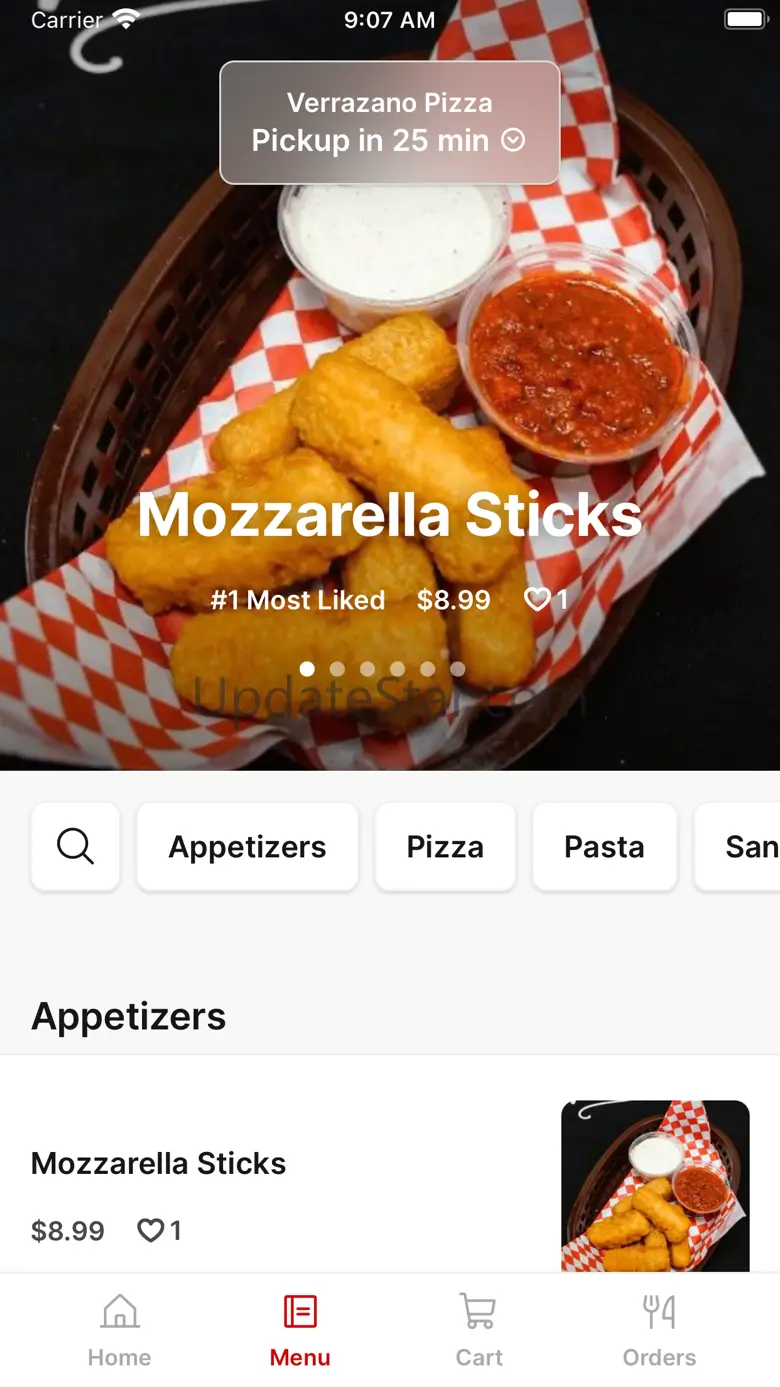Choose the Pasta category chip
This screenshot has width=780, height=1387.
click(604, 847)
